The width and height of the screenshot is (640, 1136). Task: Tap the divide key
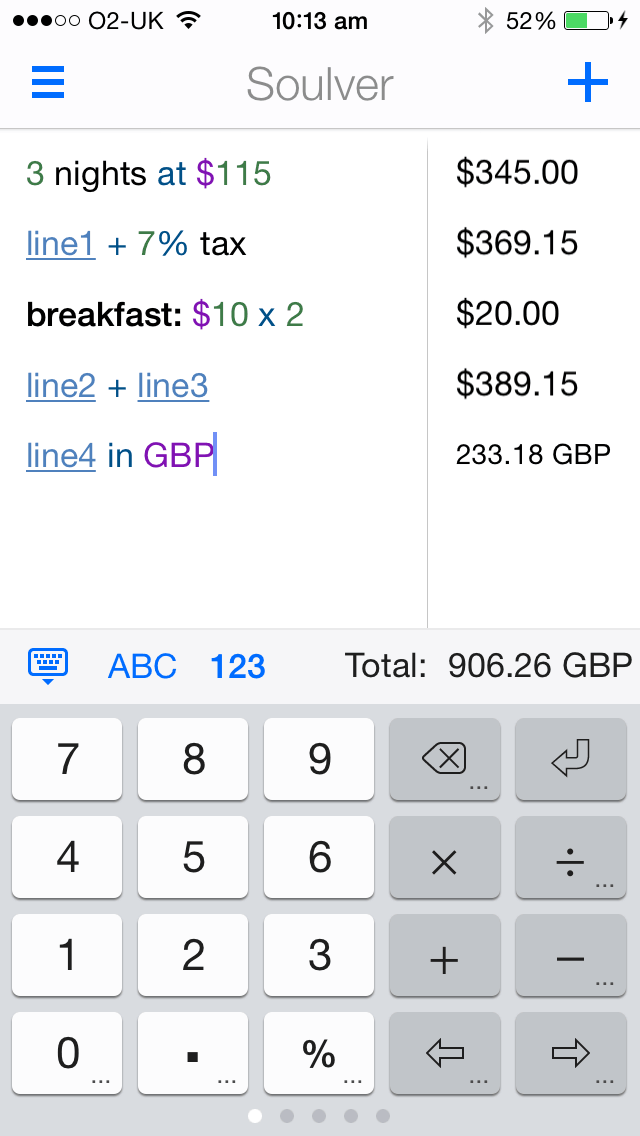coord(570,858)
